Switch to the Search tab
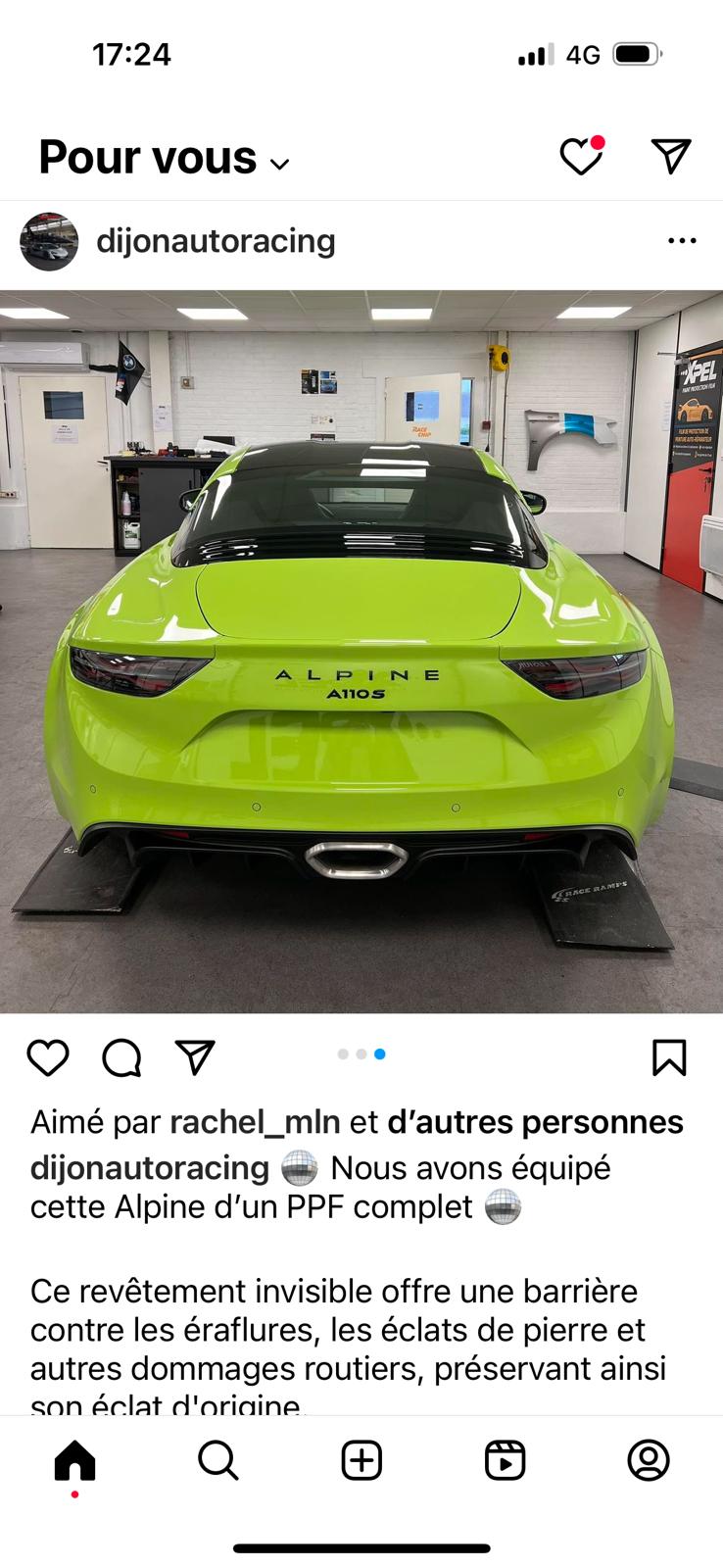Viewport: 723px width, 1568px height. pos(217,1460)
